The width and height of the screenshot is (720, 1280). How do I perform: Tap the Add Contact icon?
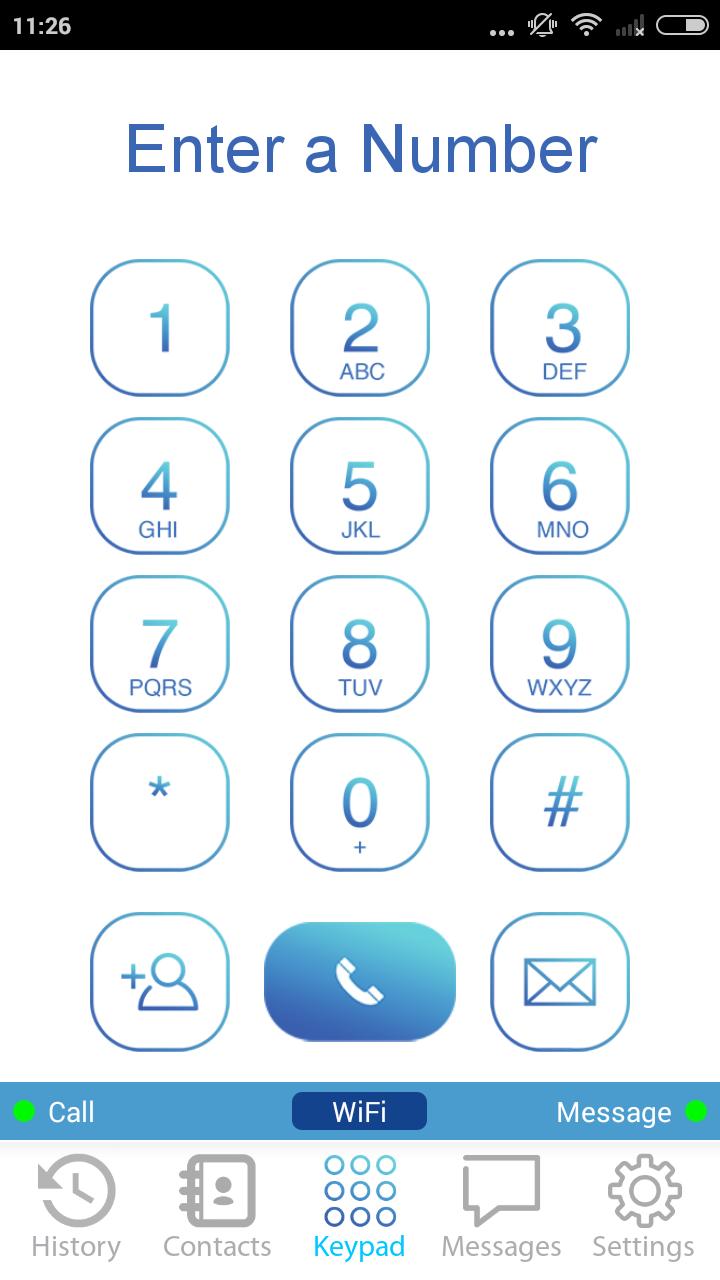click(x=160, y=981)
